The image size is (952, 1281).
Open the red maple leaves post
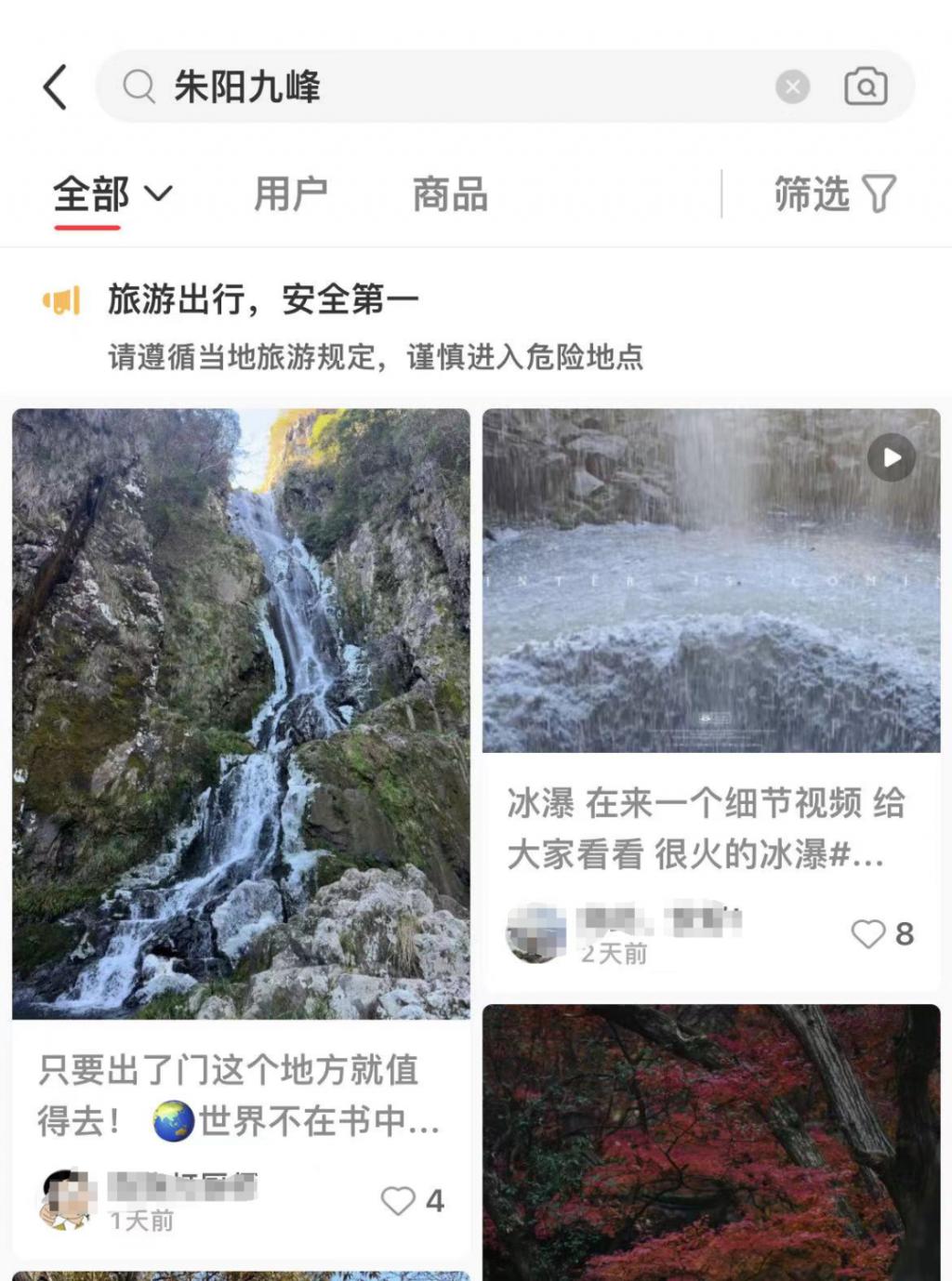coord(711,1143)
